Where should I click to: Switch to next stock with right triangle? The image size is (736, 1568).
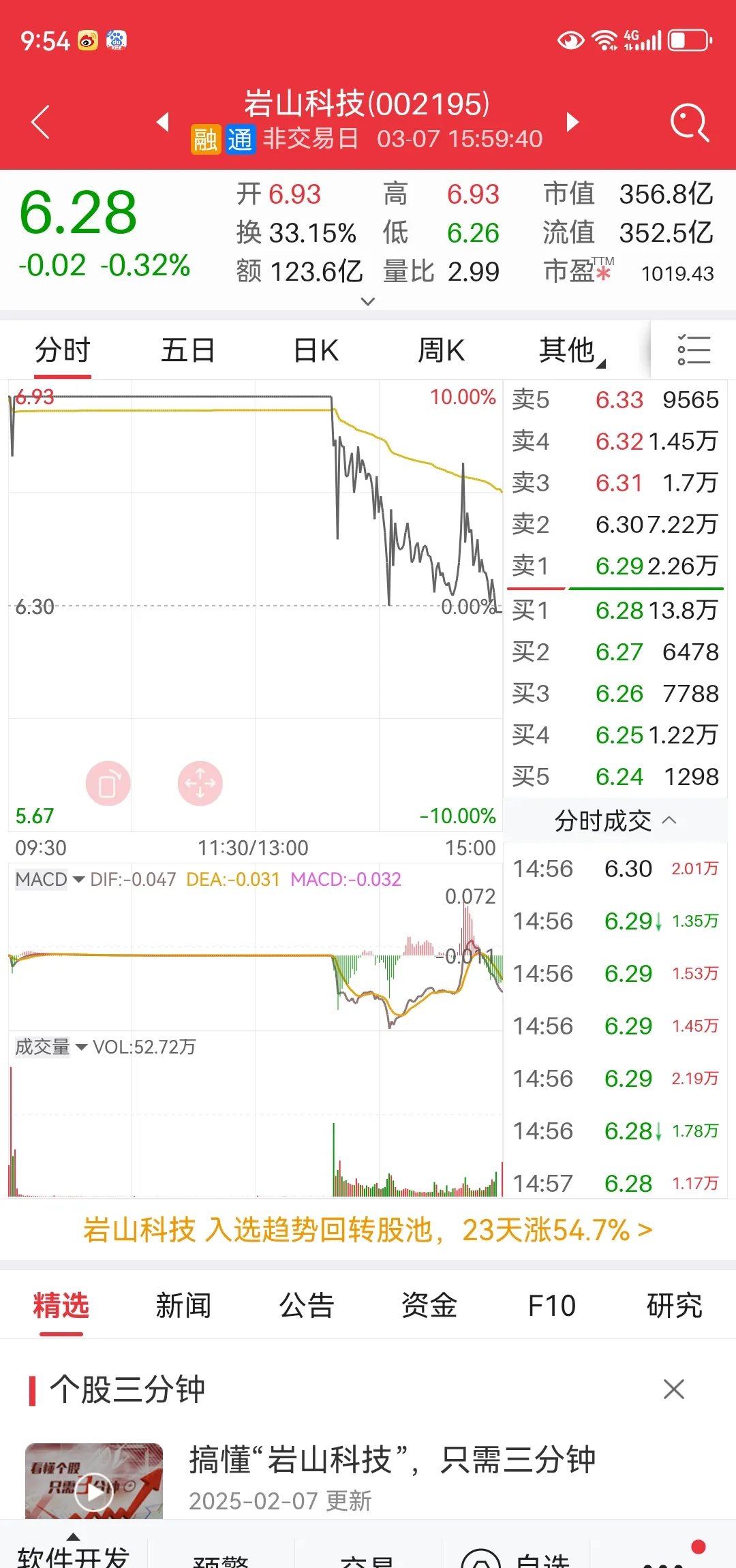click(x=572, y=122)
